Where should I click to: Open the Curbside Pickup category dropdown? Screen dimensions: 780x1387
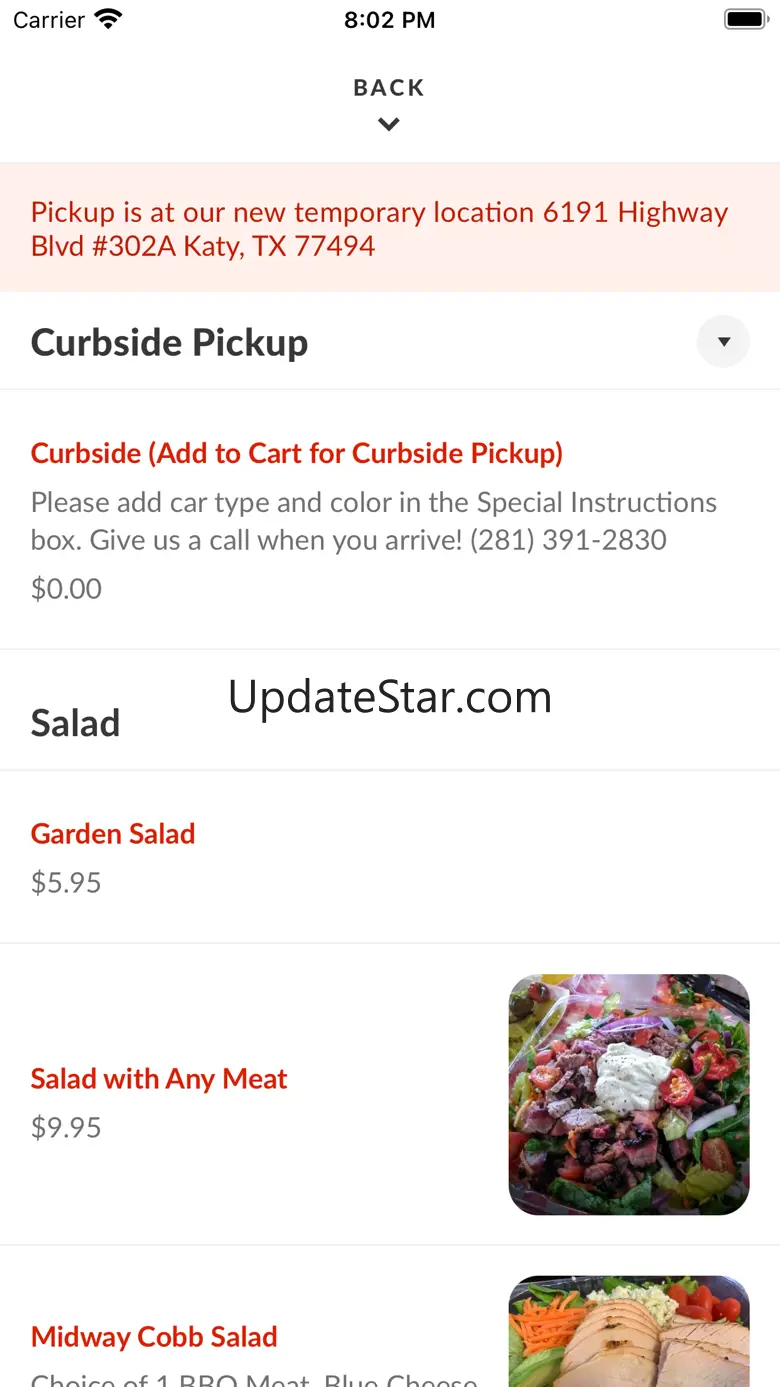click(x=723, y=342)
